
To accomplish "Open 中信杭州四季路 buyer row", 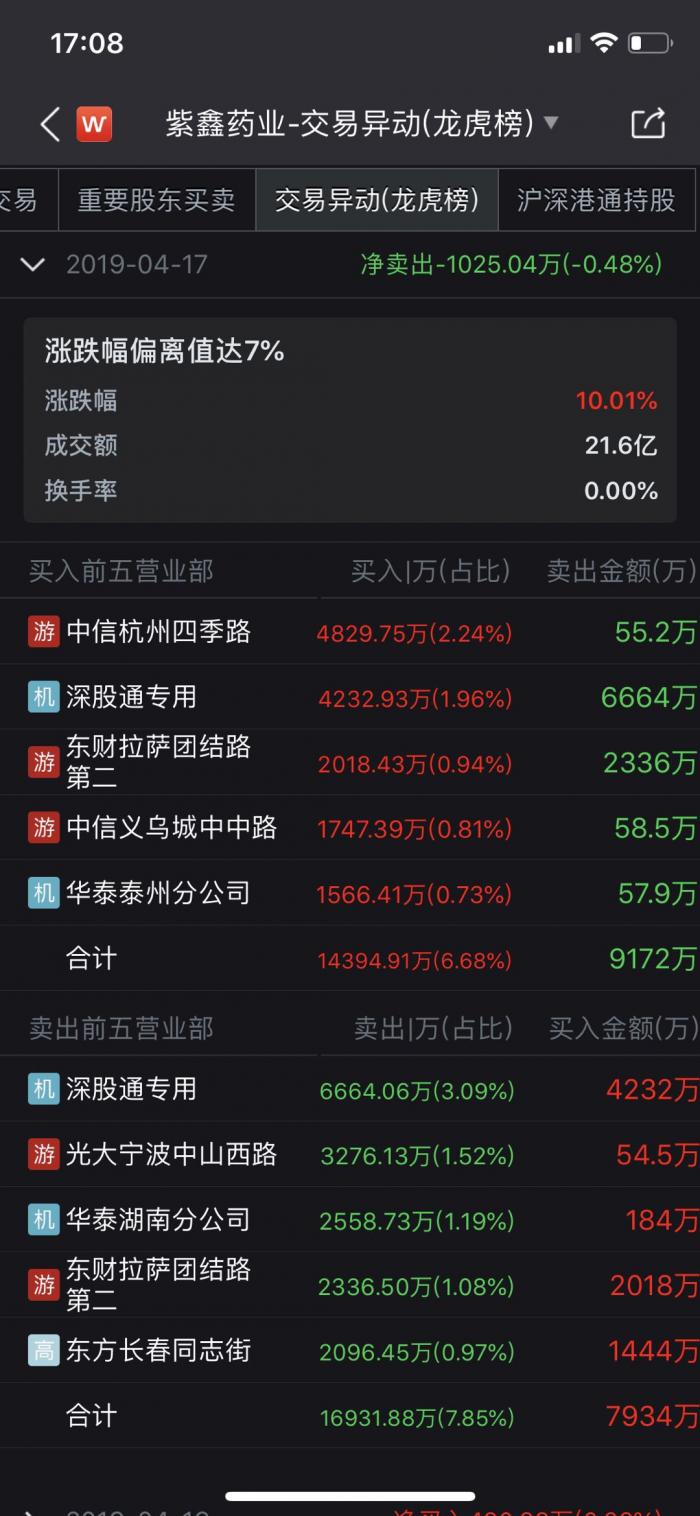I will click(158, 632).
